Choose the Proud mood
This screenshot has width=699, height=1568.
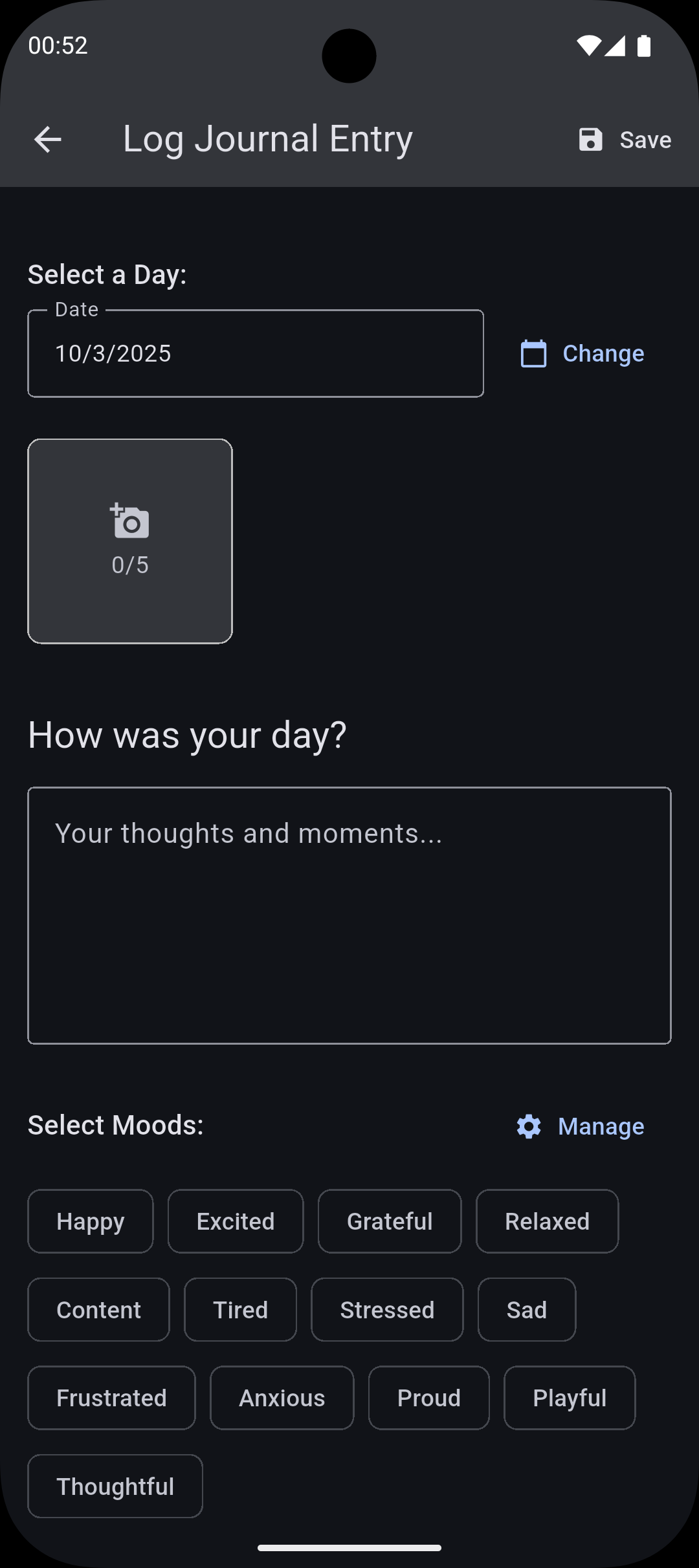tap(428, 1398)
